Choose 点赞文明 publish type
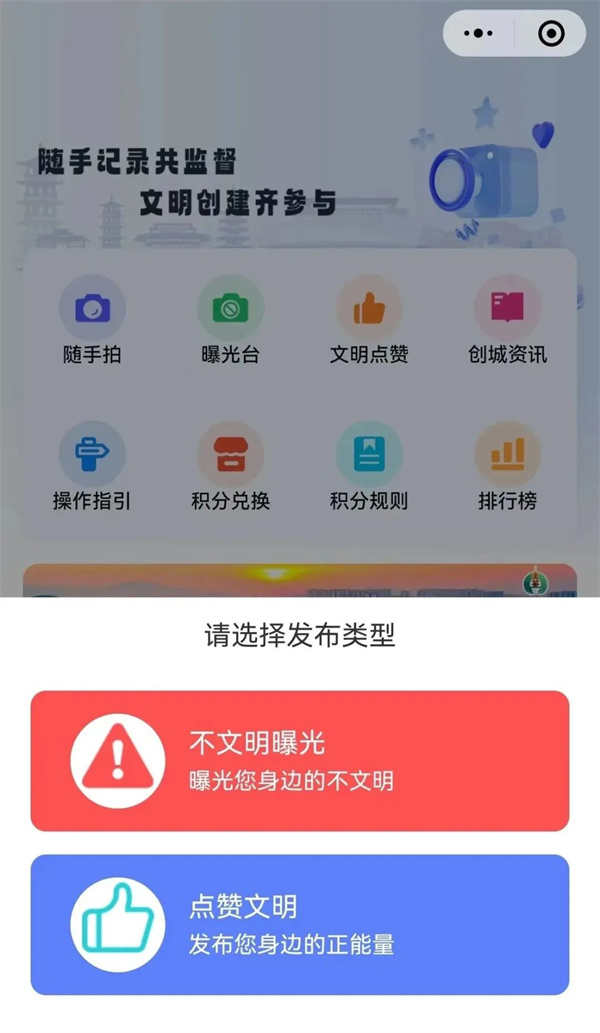The height and width of the screenshot is (1033, 600). click(x=300, y=924)
